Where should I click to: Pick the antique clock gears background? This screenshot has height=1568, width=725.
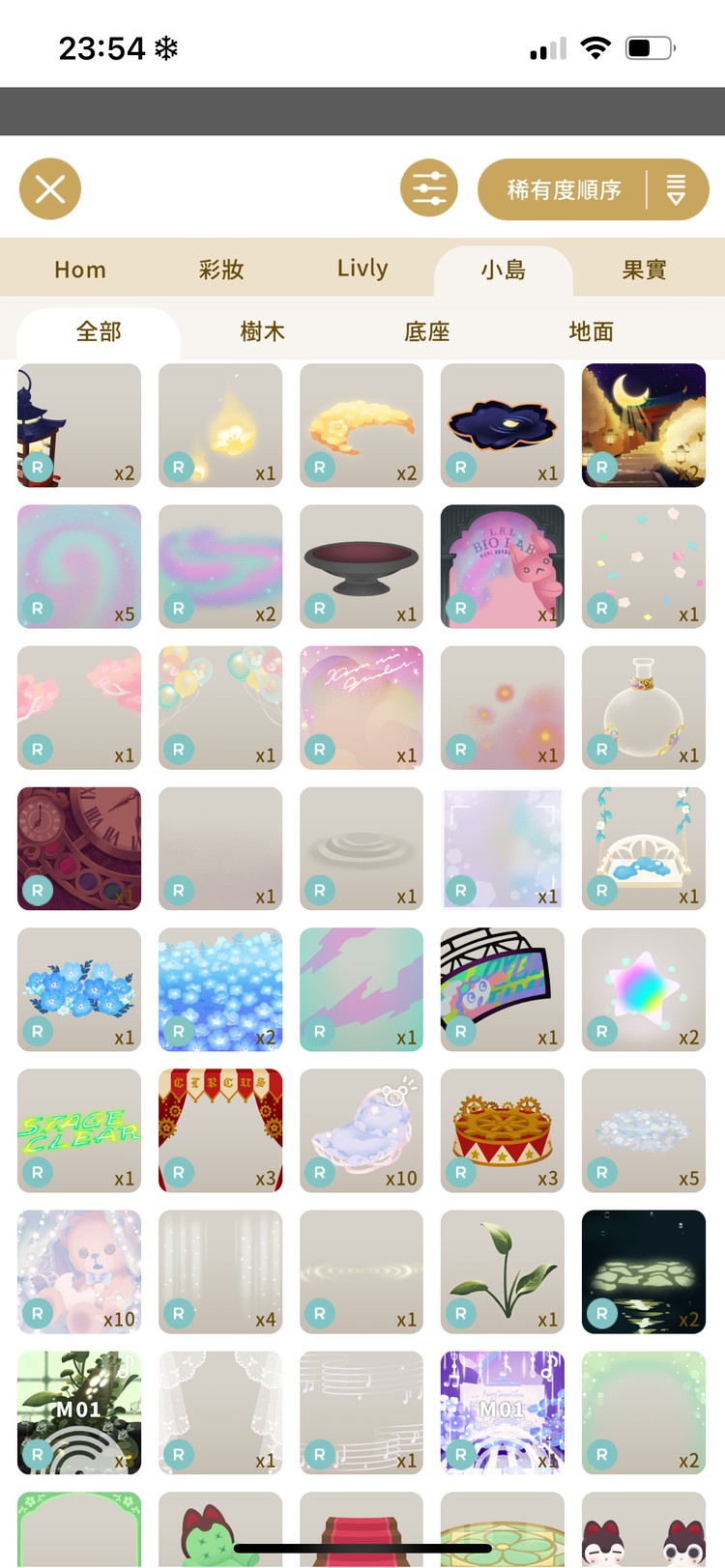pyautogui.click(x=79, y=848)
